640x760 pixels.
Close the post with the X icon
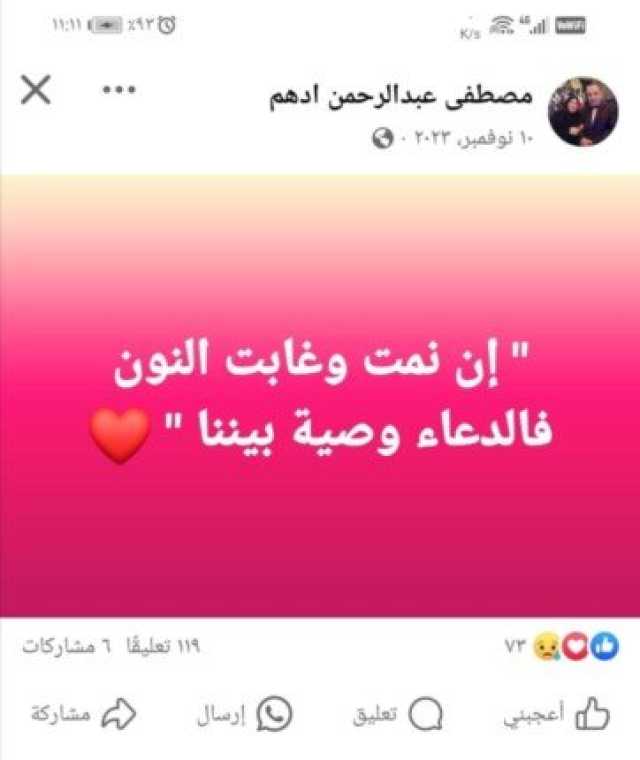(35, 91)
